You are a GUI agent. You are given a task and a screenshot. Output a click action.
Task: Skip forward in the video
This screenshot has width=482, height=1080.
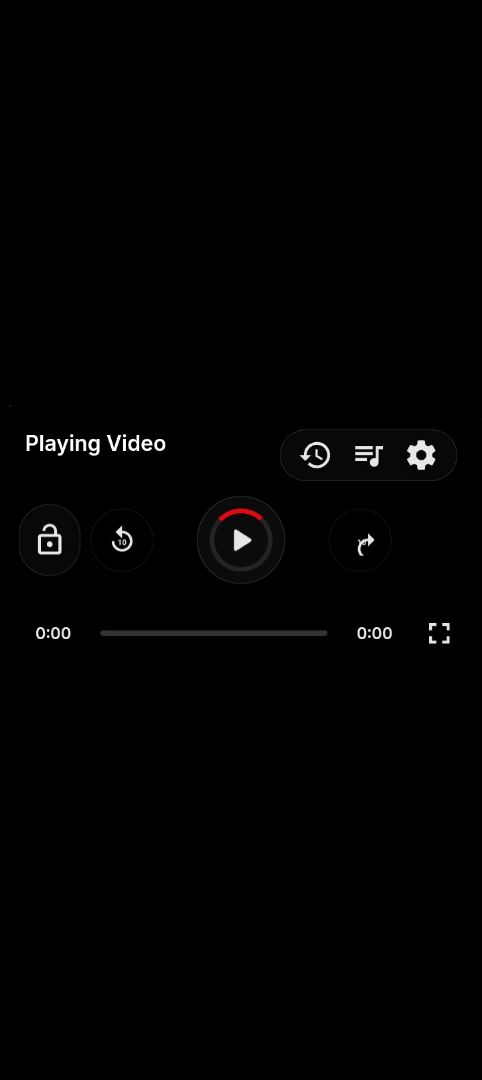click(360, 540)
